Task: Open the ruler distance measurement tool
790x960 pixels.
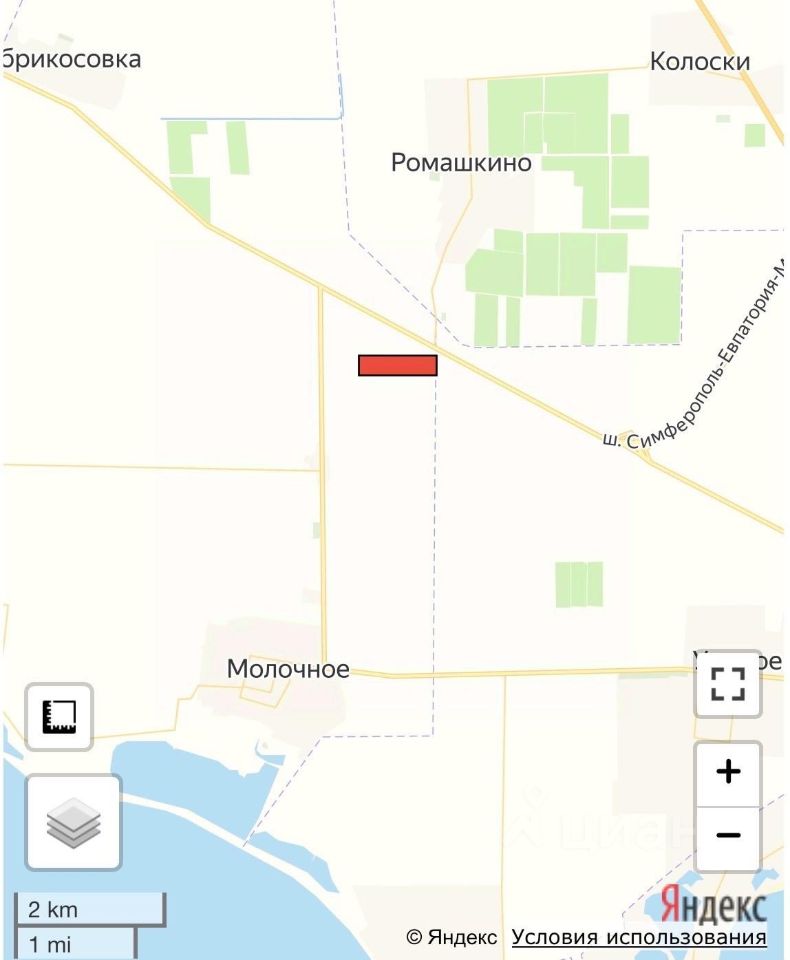Action: click(x=59, y=716)
